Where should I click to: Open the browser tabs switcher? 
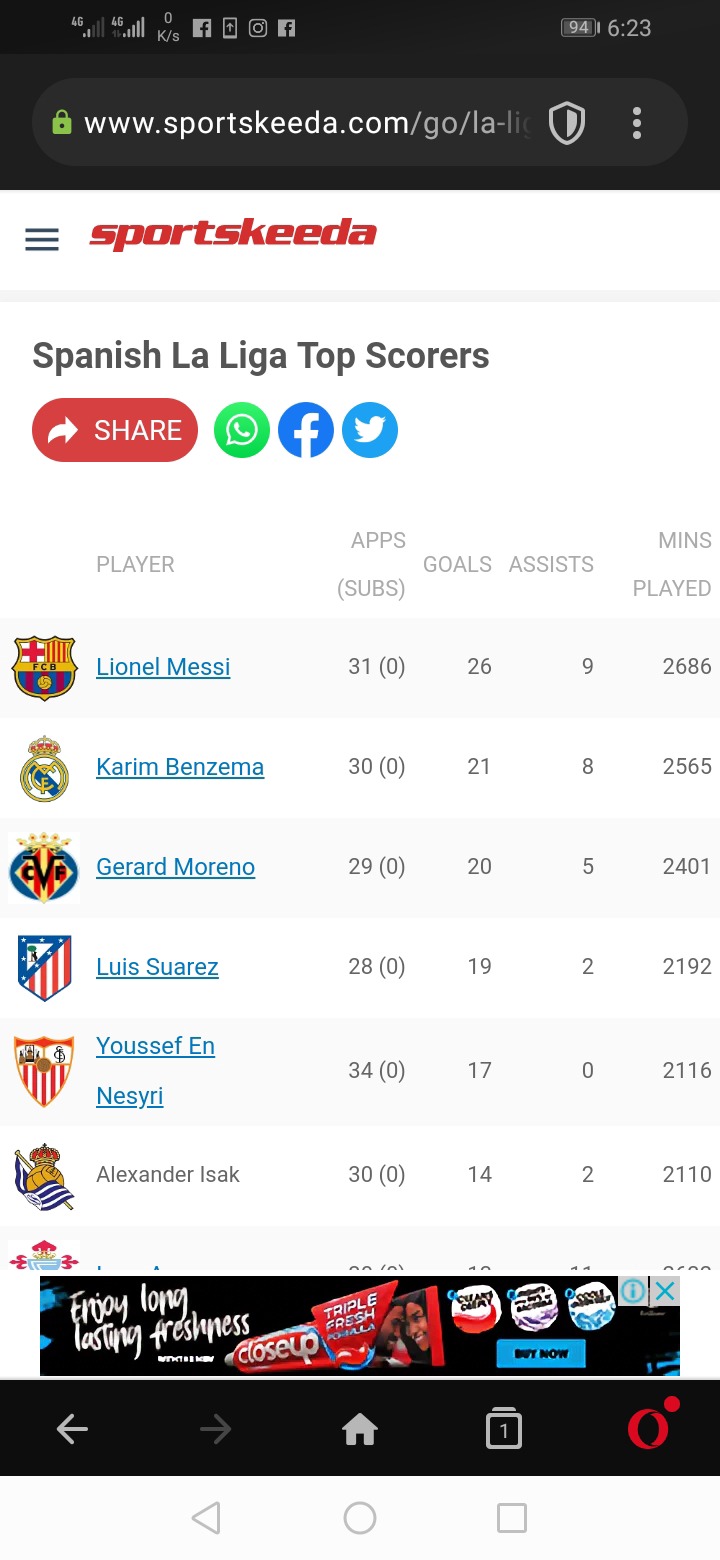click(x=504, y=1430)
